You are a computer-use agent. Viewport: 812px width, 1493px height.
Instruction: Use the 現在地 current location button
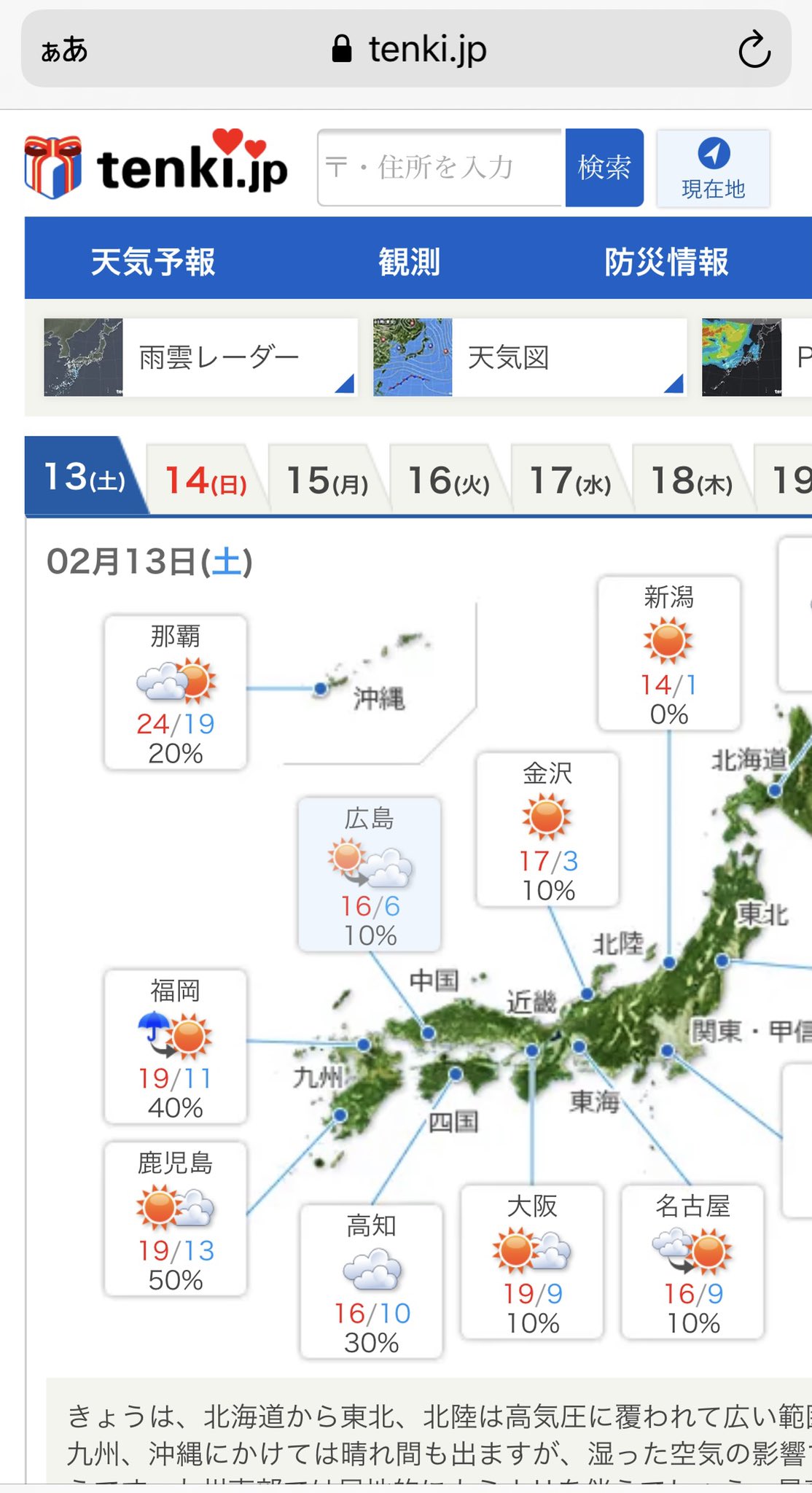coord(713,169)
